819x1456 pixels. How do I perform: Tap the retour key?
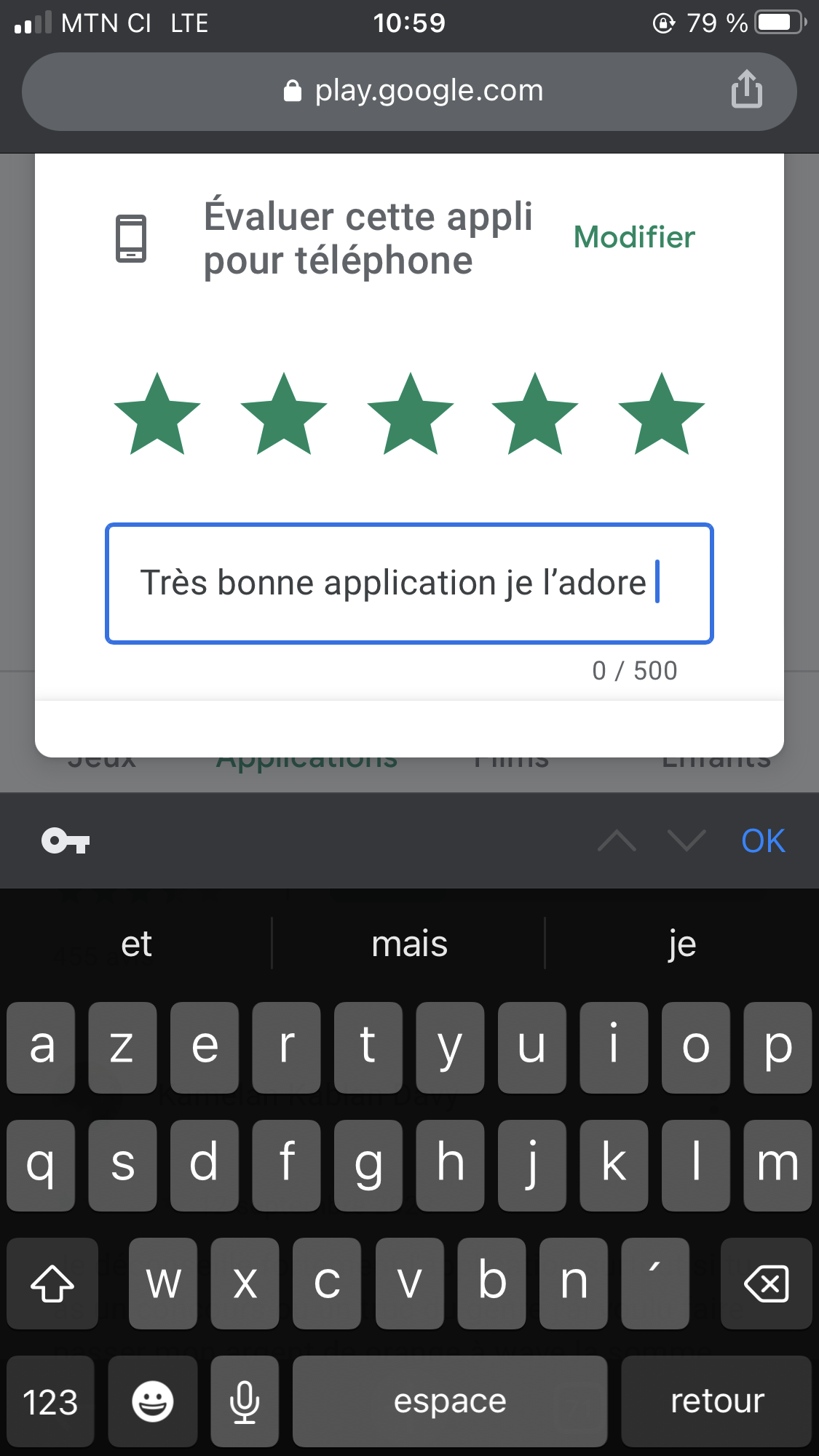tap(716, 1401)
